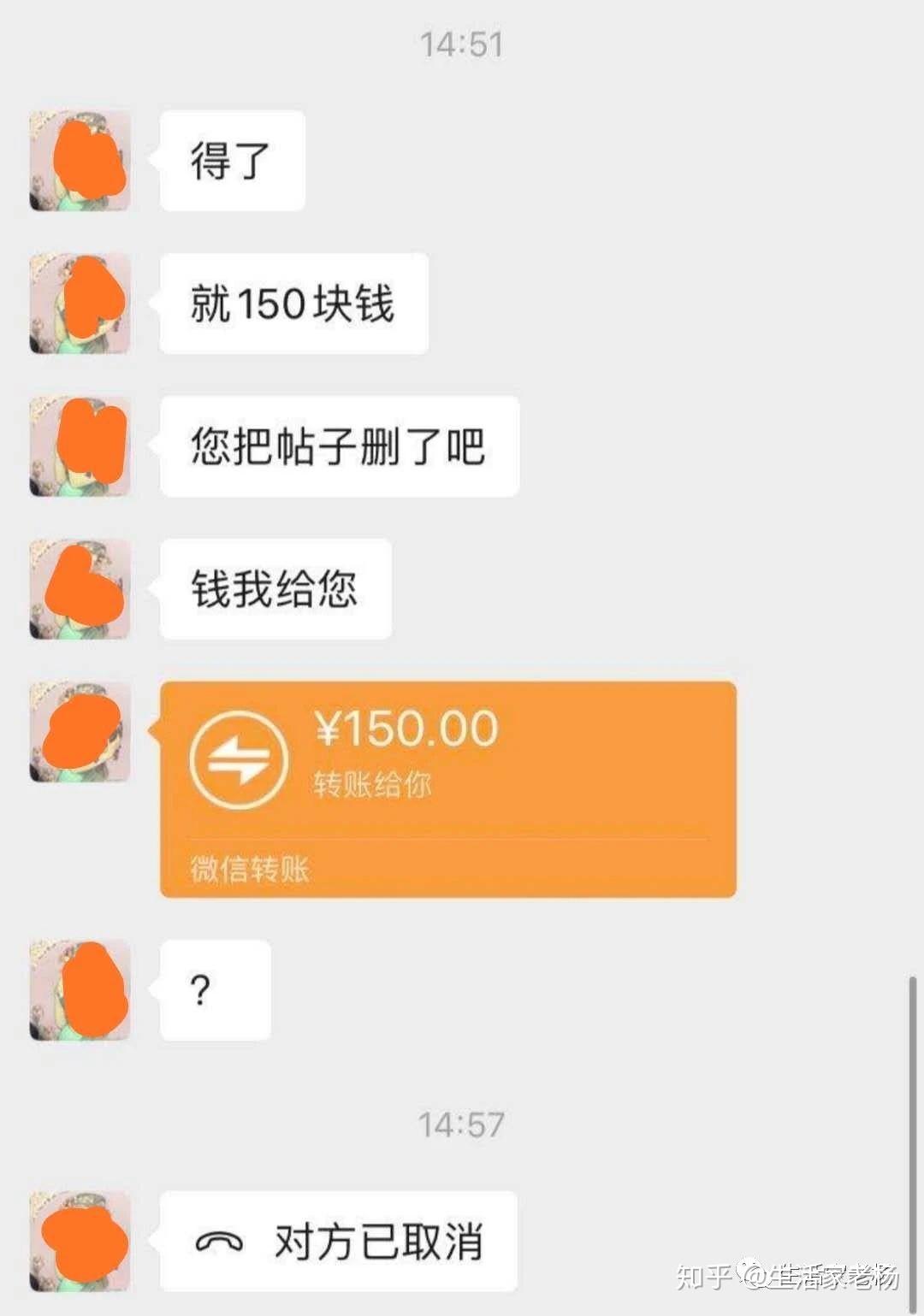
Task: Select the 得了 chat bubble
Action: (233, 161)
